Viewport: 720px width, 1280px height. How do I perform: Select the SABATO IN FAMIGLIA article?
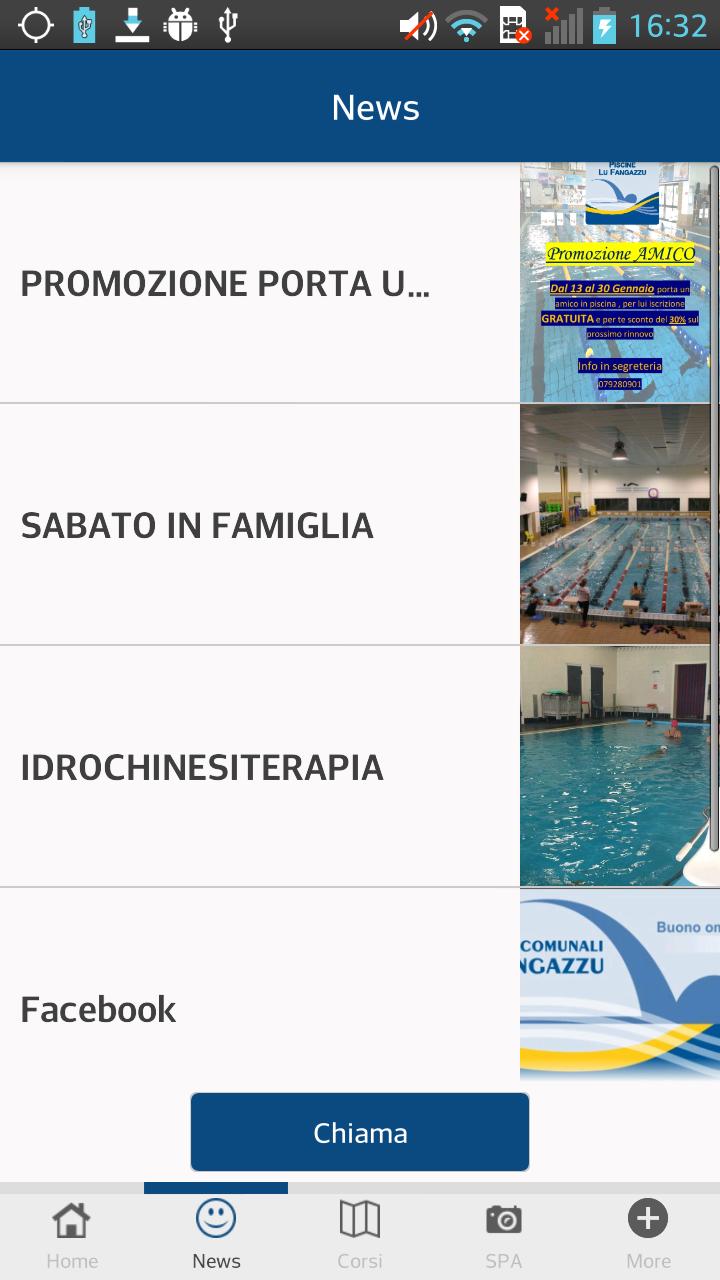(x=260, y=524)
